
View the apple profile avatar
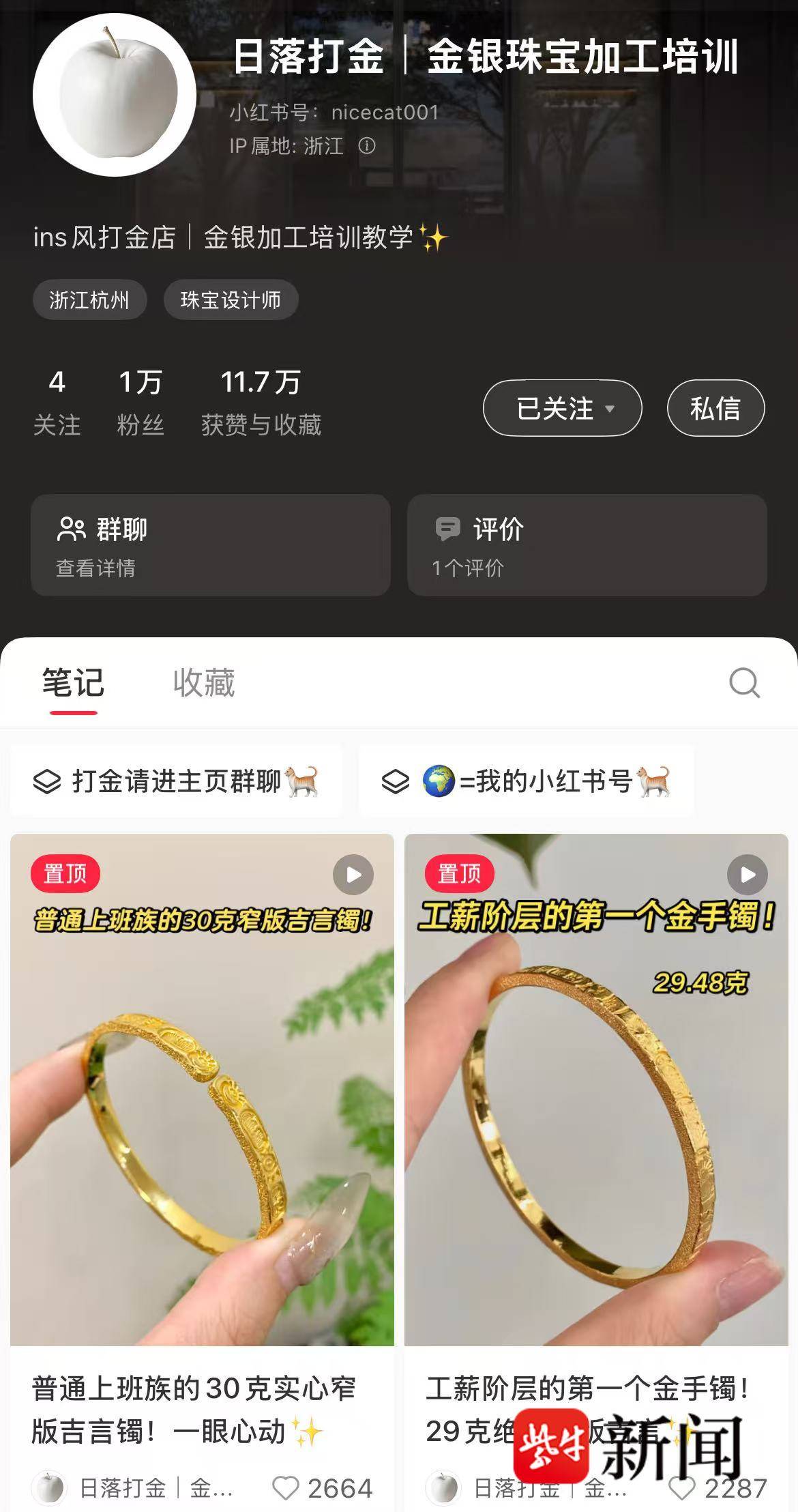coord(114,95)
